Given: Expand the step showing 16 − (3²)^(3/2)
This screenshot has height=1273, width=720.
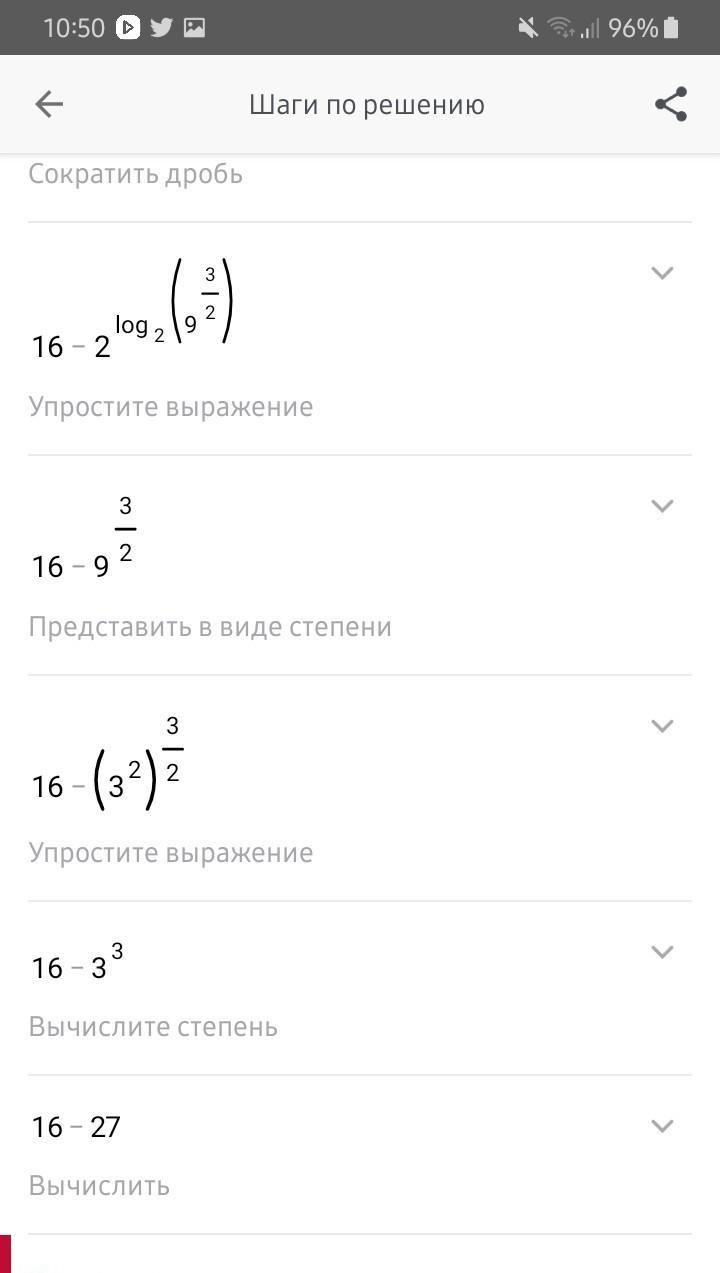Looking at the screenshot, I should tap(662, 726).
